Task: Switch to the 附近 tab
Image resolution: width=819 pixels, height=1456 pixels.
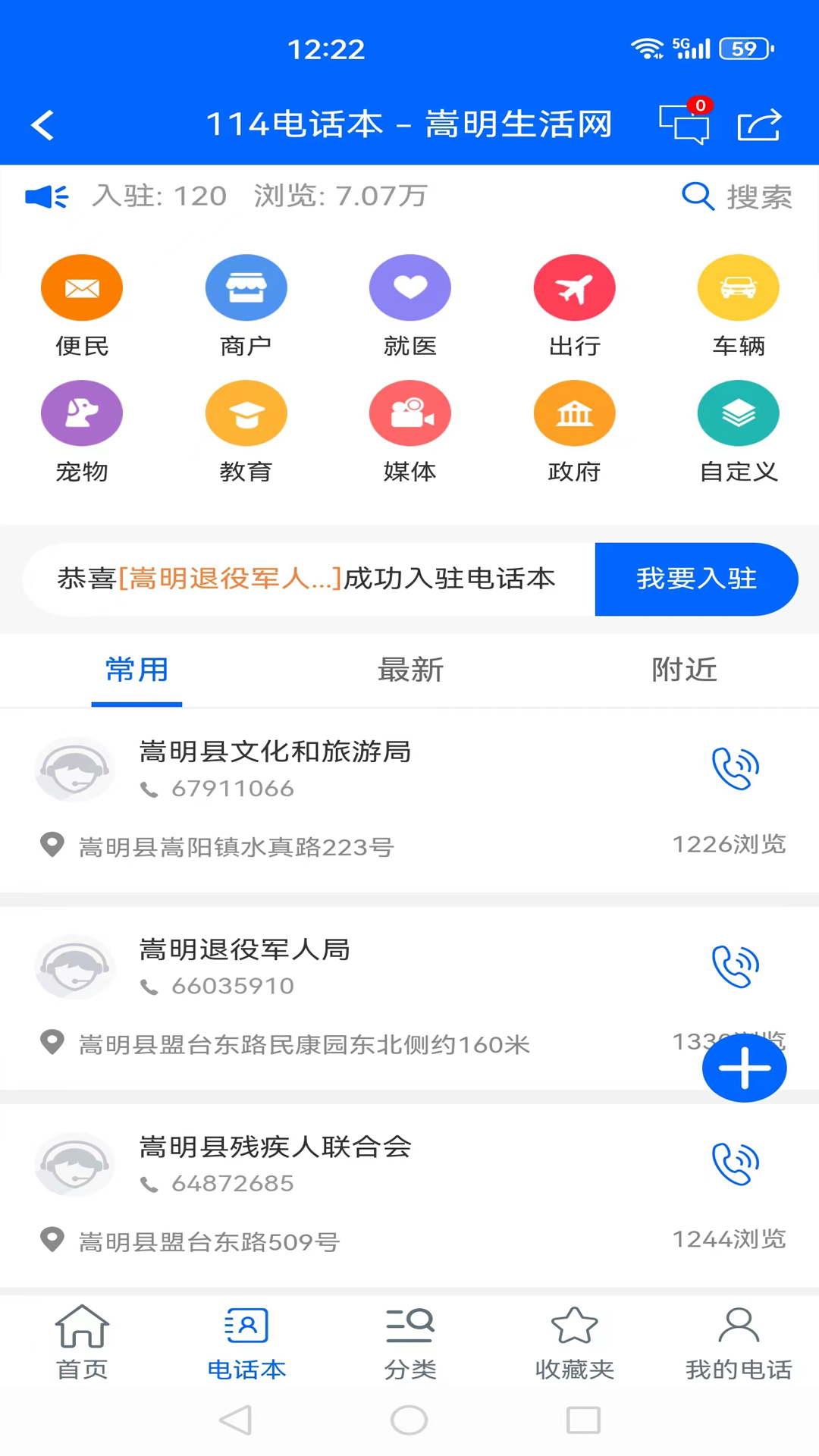Action: coord(683,670)
